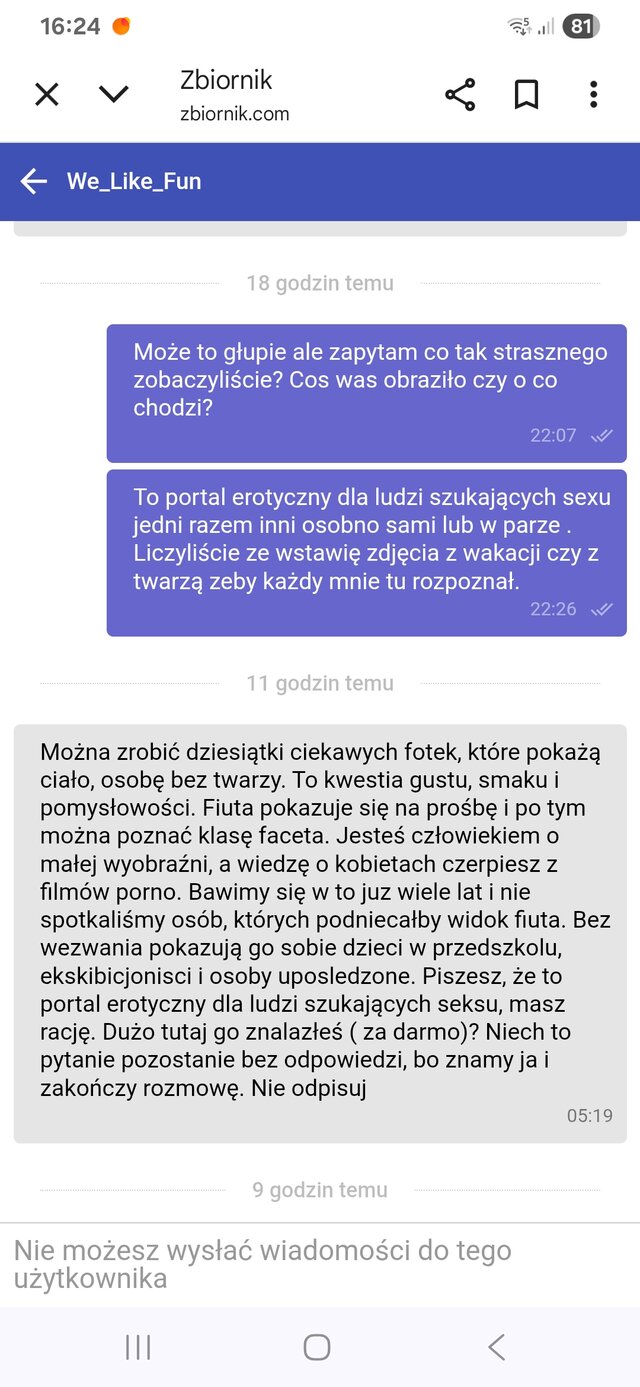Open the We_Like_Fun profile name
The width and height of the screenshot is (640, 1387).
pyautogui.click(x=134, y=181)
